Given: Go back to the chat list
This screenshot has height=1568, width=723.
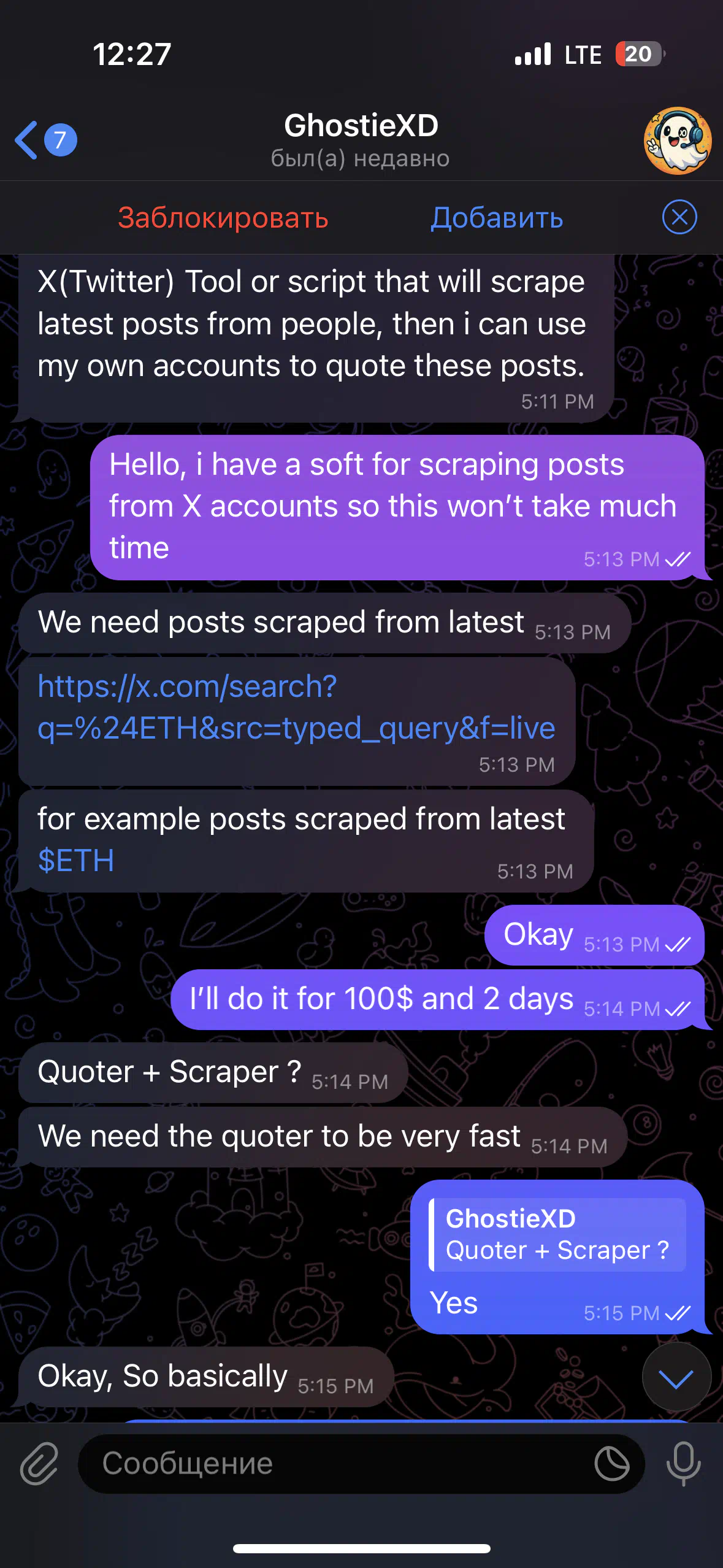Looking at the screenshot, I should (x=45, y=140).
